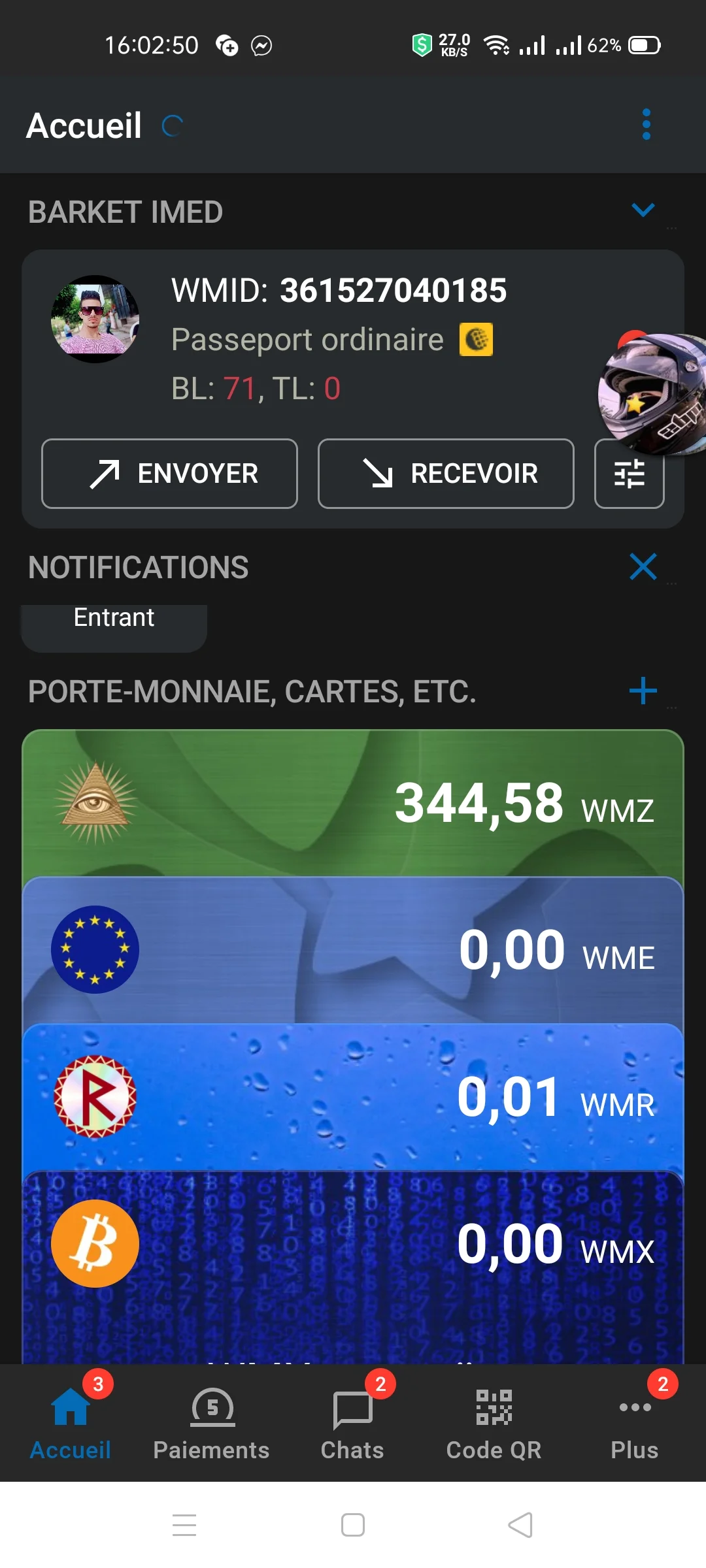This screenshot has width=706, height=1568.
Task: Tap the ENVOYER button
Action: pyautogui.click(x=169, y=474)
